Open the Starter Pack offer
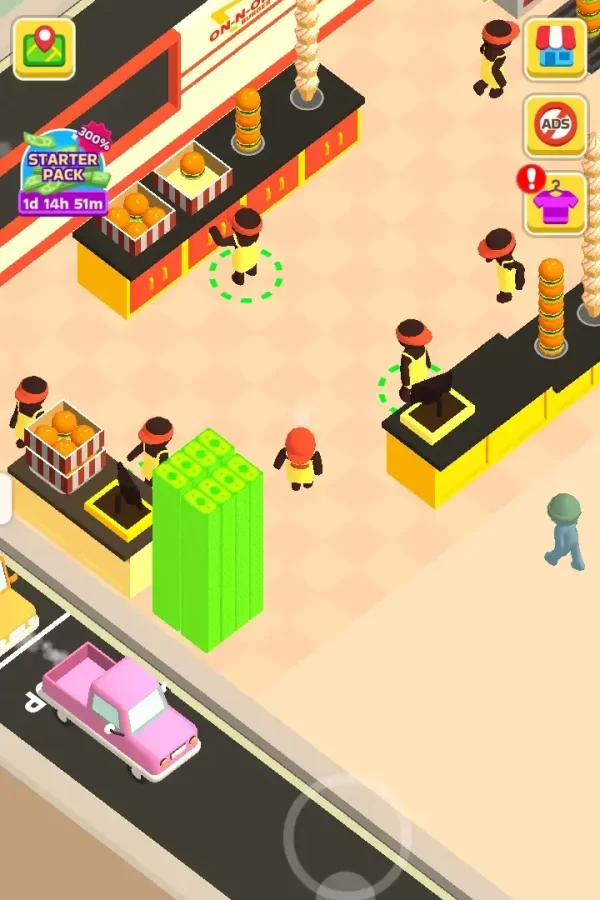The image size is (600, 900). tap(65, 170)
